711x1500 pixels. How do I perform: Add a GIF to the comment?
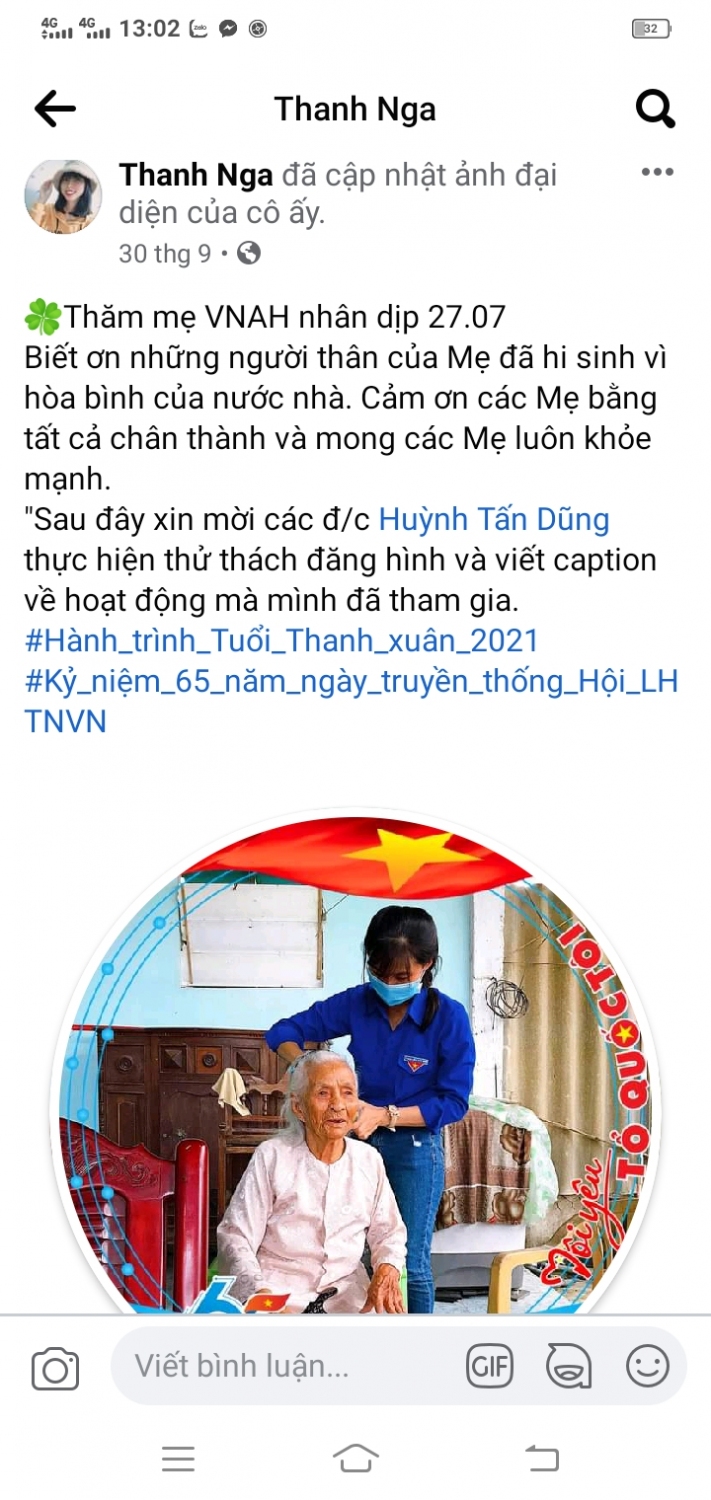pos(490,1366)
